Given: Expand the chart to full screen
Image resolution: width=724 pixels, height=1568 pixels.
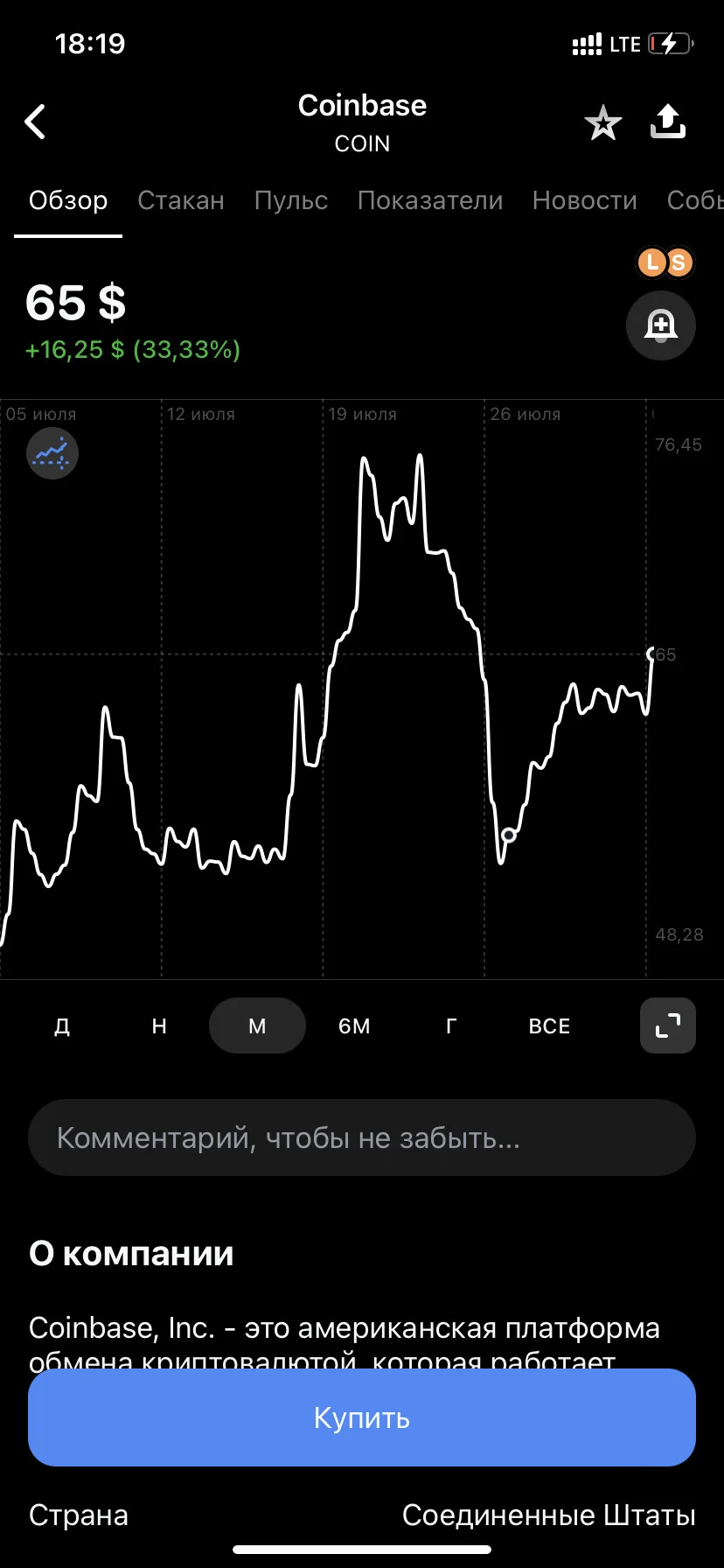Looking at the screenshot, I should coord(668,1025).
